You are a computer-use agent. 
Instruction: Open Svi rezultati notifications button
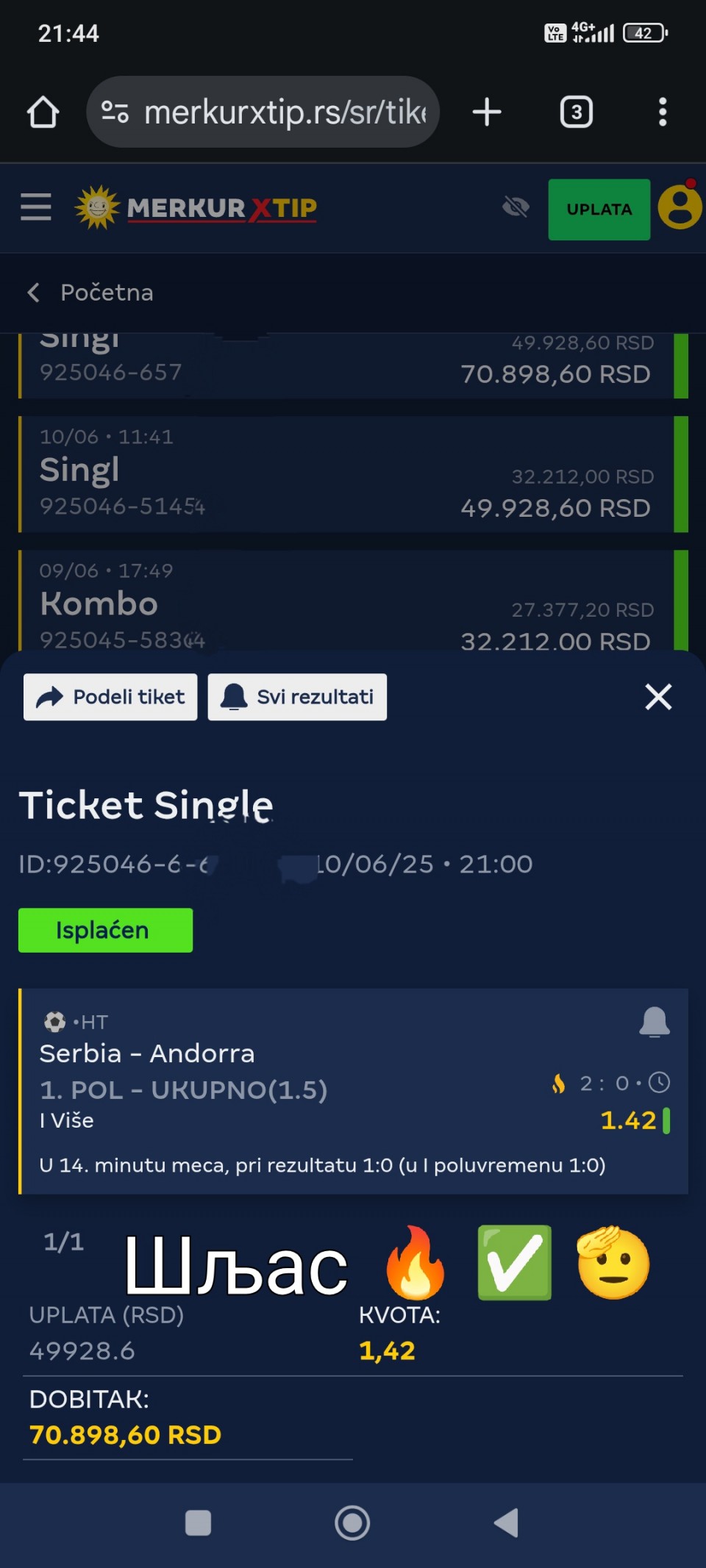(x=297, y=697)
